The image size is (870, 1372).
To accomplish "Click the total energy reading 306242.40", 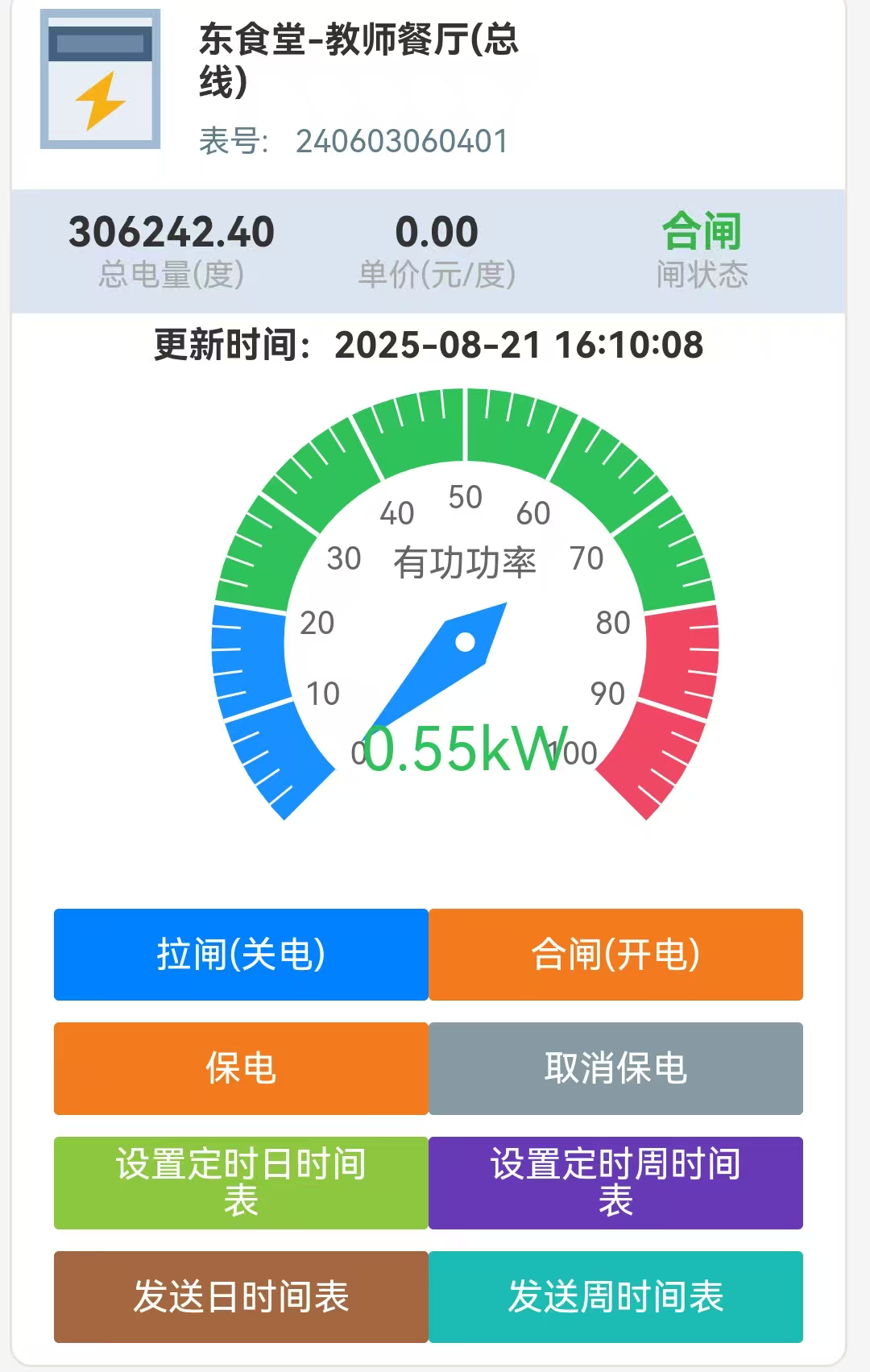I will click(171, 231).
